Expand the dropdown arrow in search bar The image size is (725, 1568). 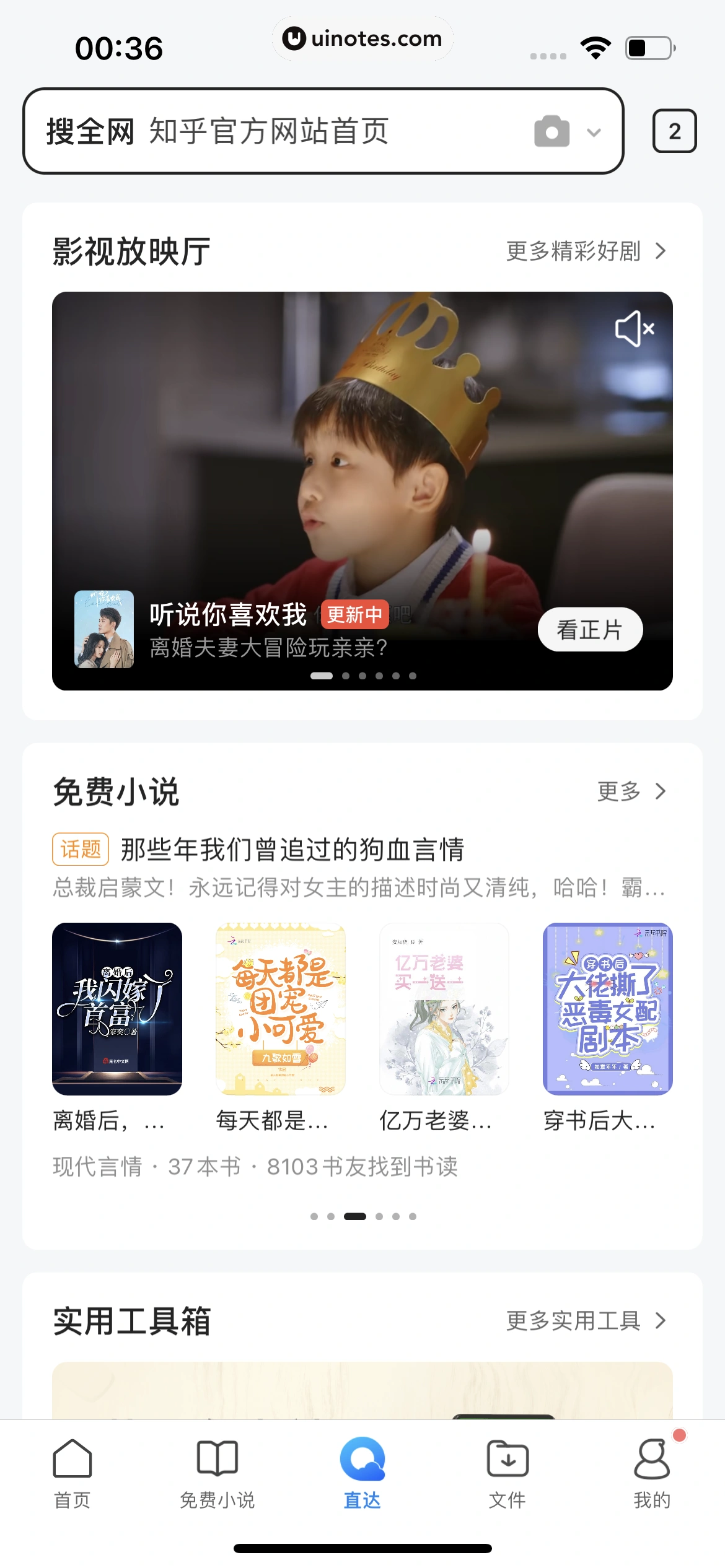(594, 132)
